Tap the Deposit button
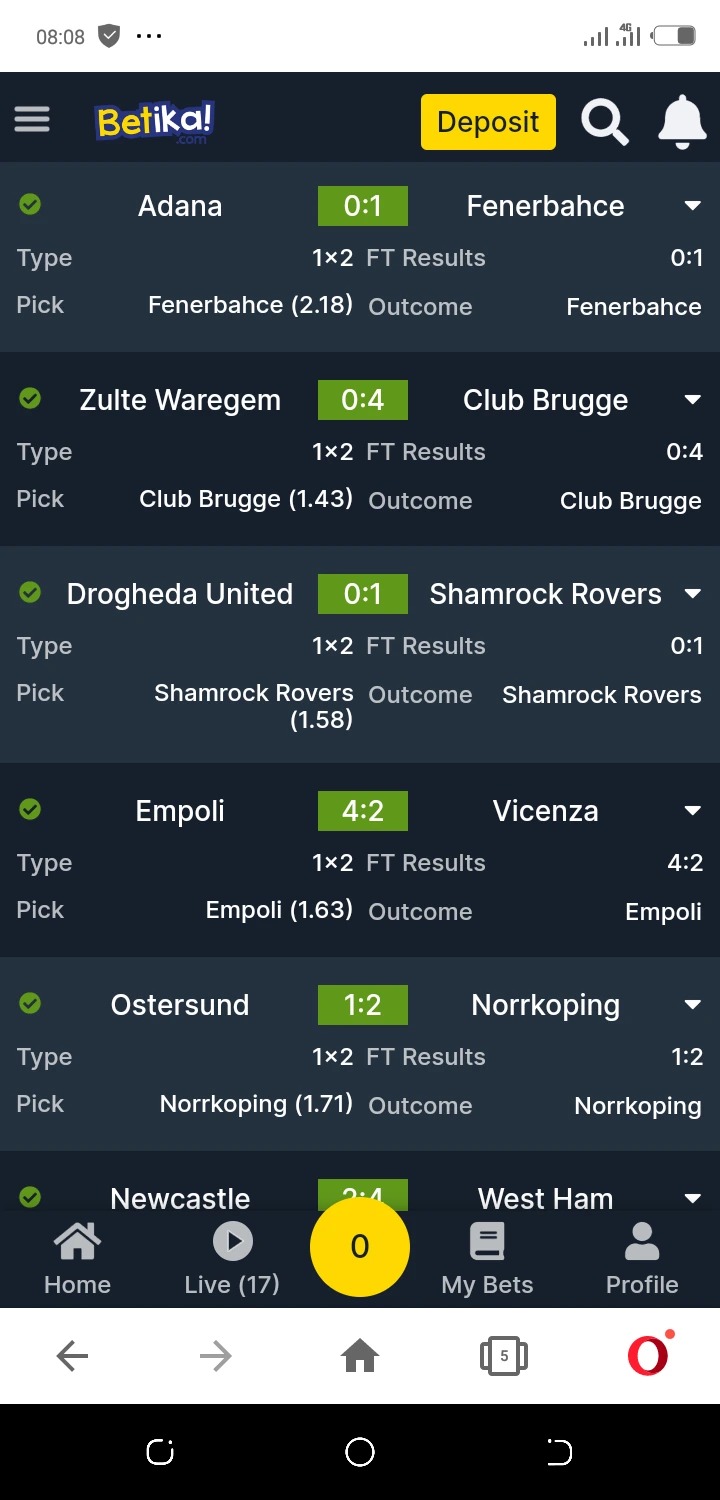 [x=488, y=122]
